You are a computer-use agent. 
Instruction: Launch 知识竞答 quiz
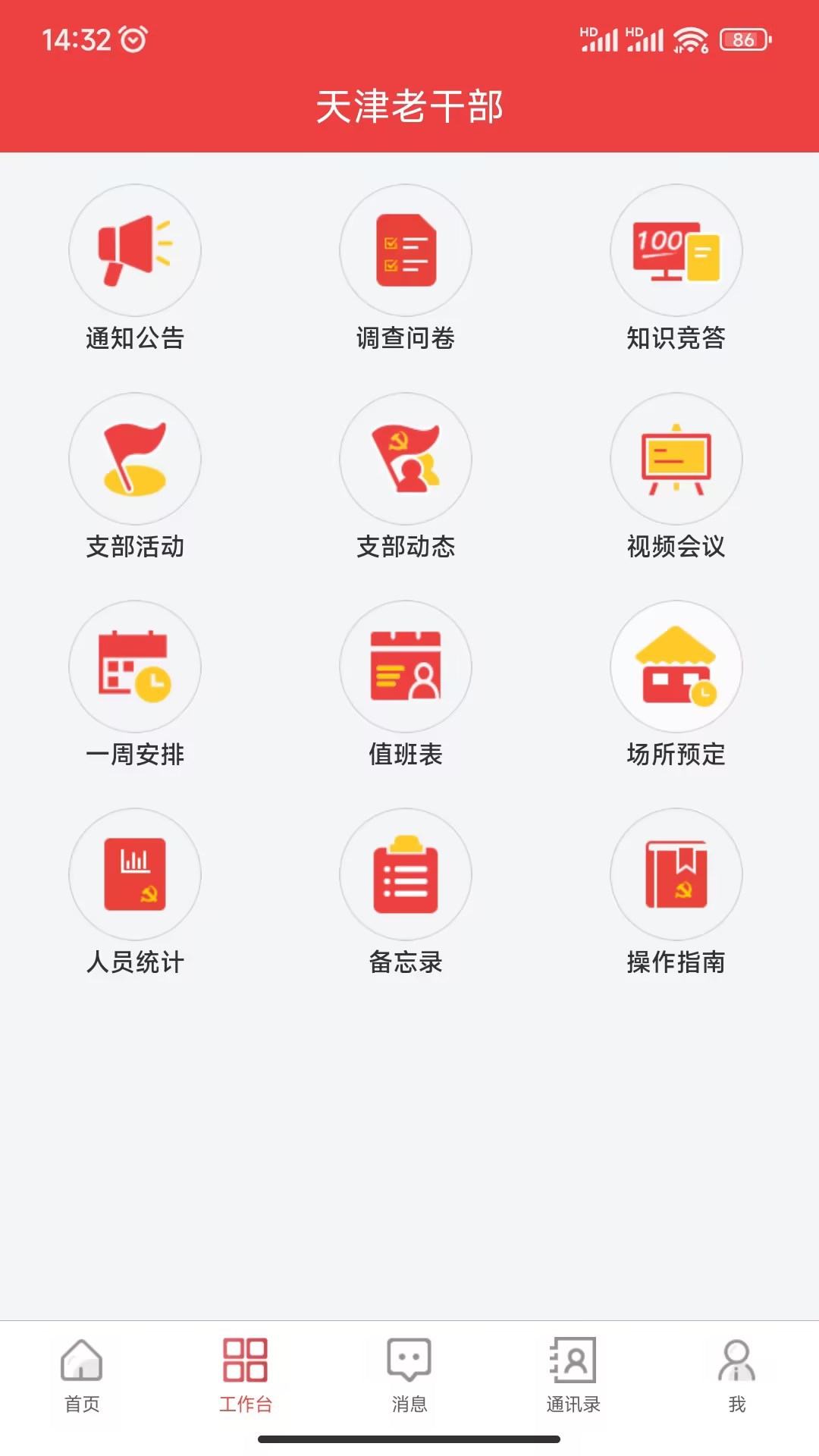[676, 251]
